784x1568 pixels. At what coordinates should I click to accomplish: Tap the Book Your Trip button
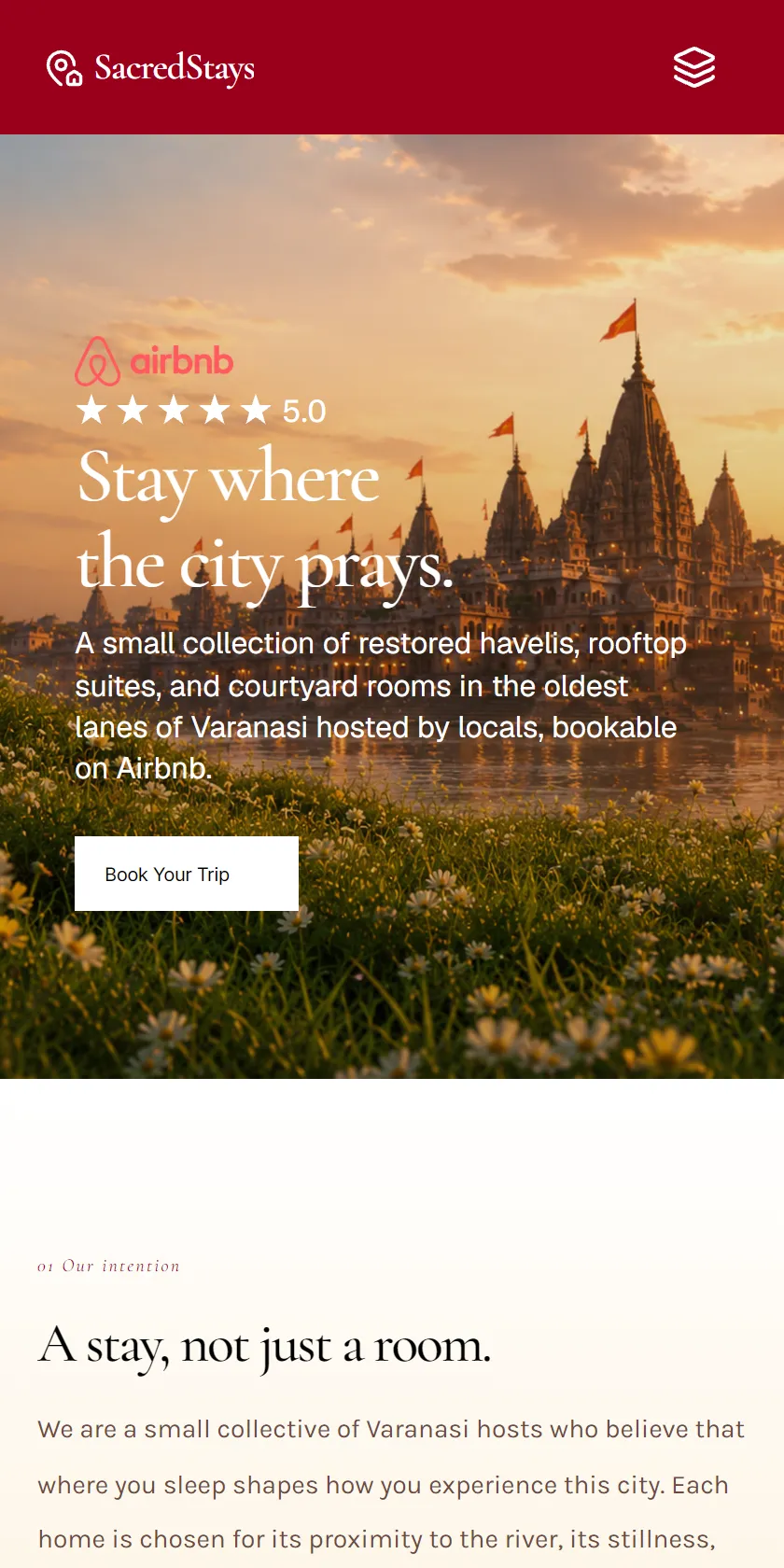(187, 874)
